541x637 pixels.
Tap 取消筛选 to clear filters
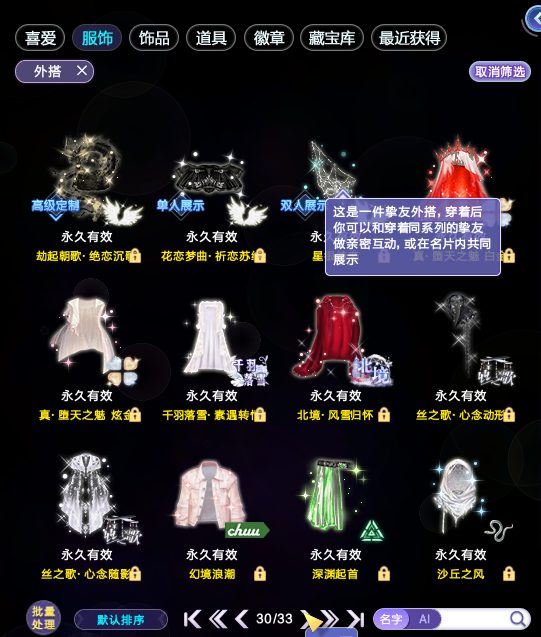(500, 72)
